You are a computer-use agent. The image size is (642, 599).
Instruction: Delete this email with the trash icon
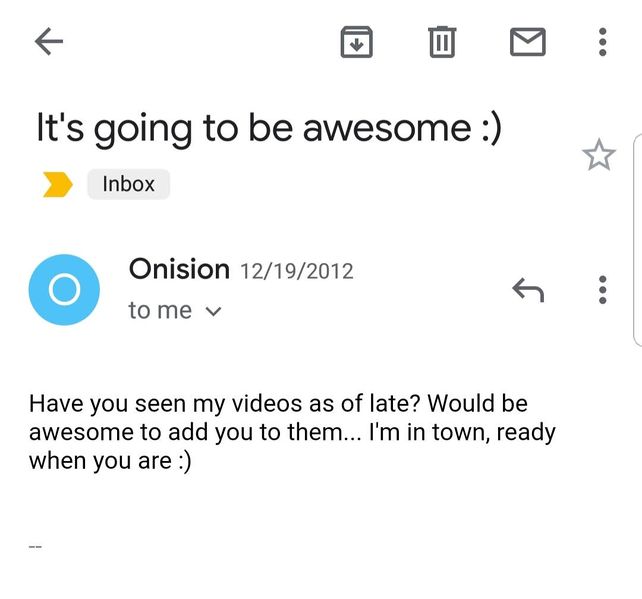coord(442,41)
